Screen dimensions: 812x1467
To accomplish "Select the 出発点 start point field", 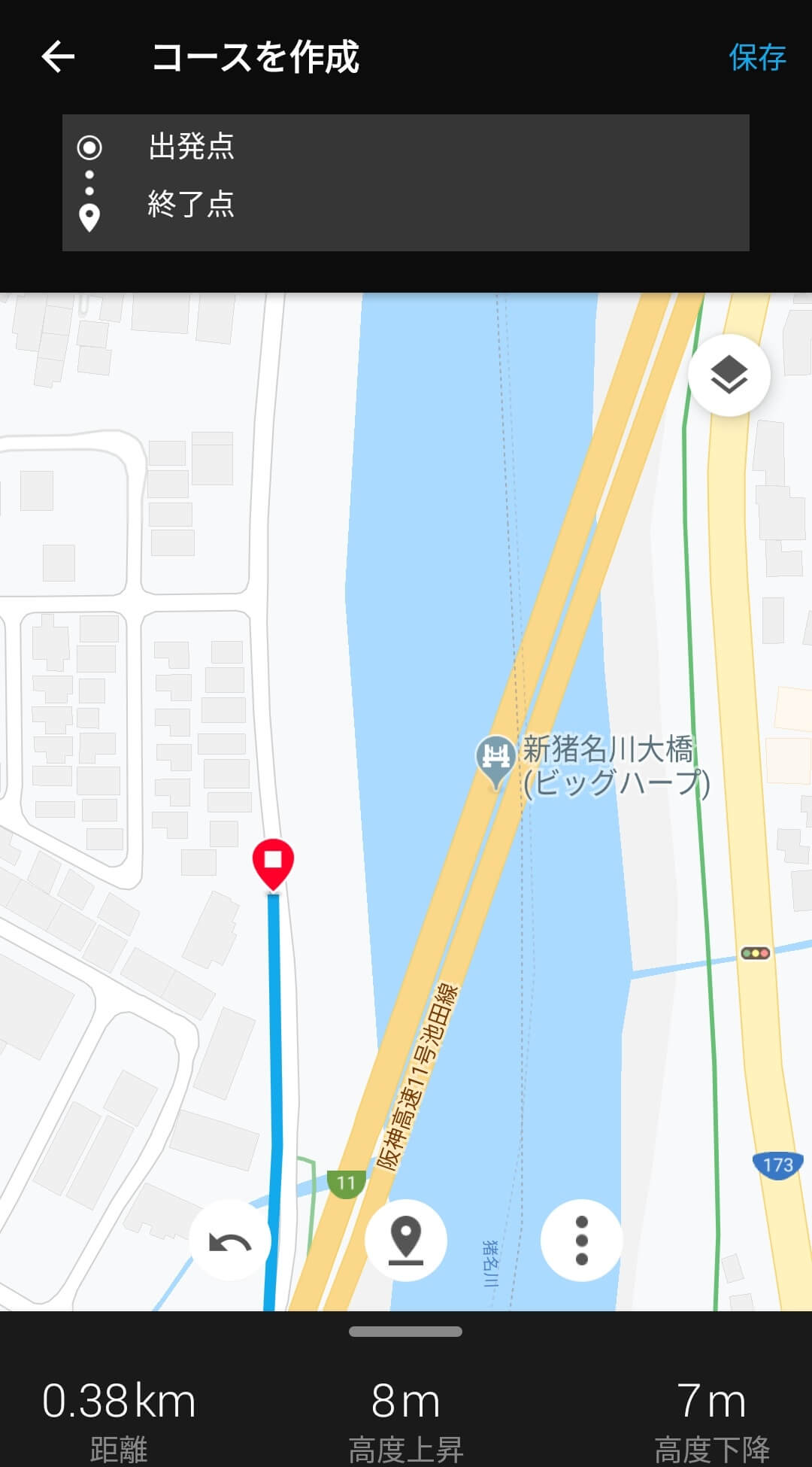I will (x=406, y=147).
